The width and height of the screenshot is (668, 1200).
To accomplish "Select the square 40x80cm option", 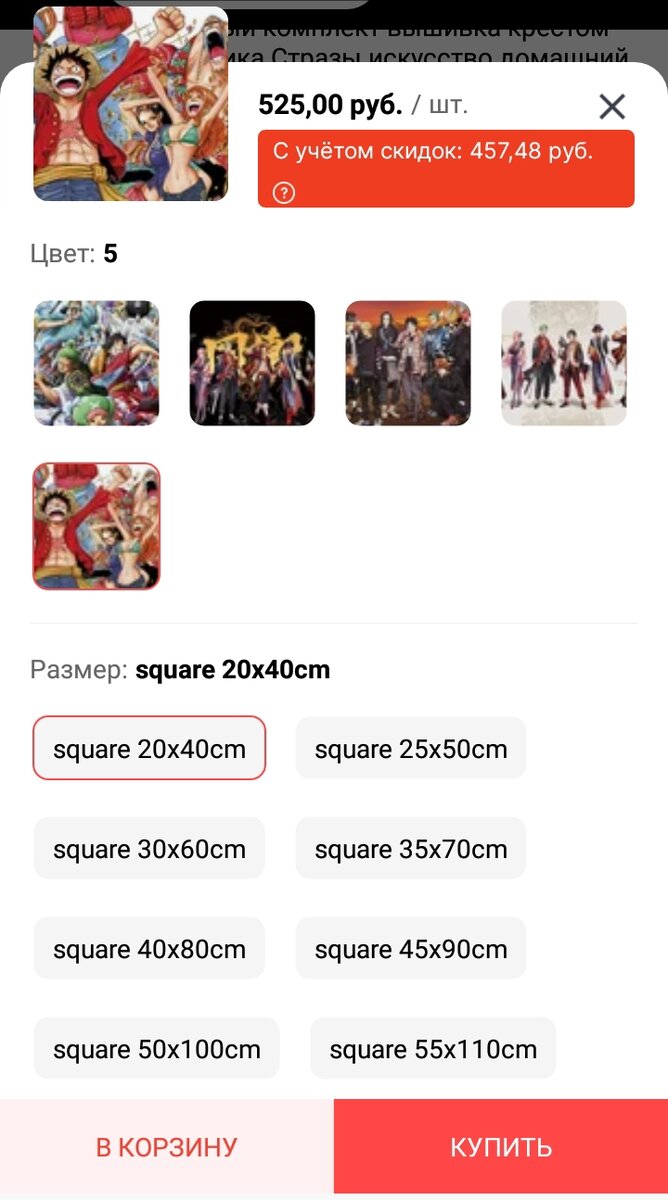I will [x=149, y=948].
